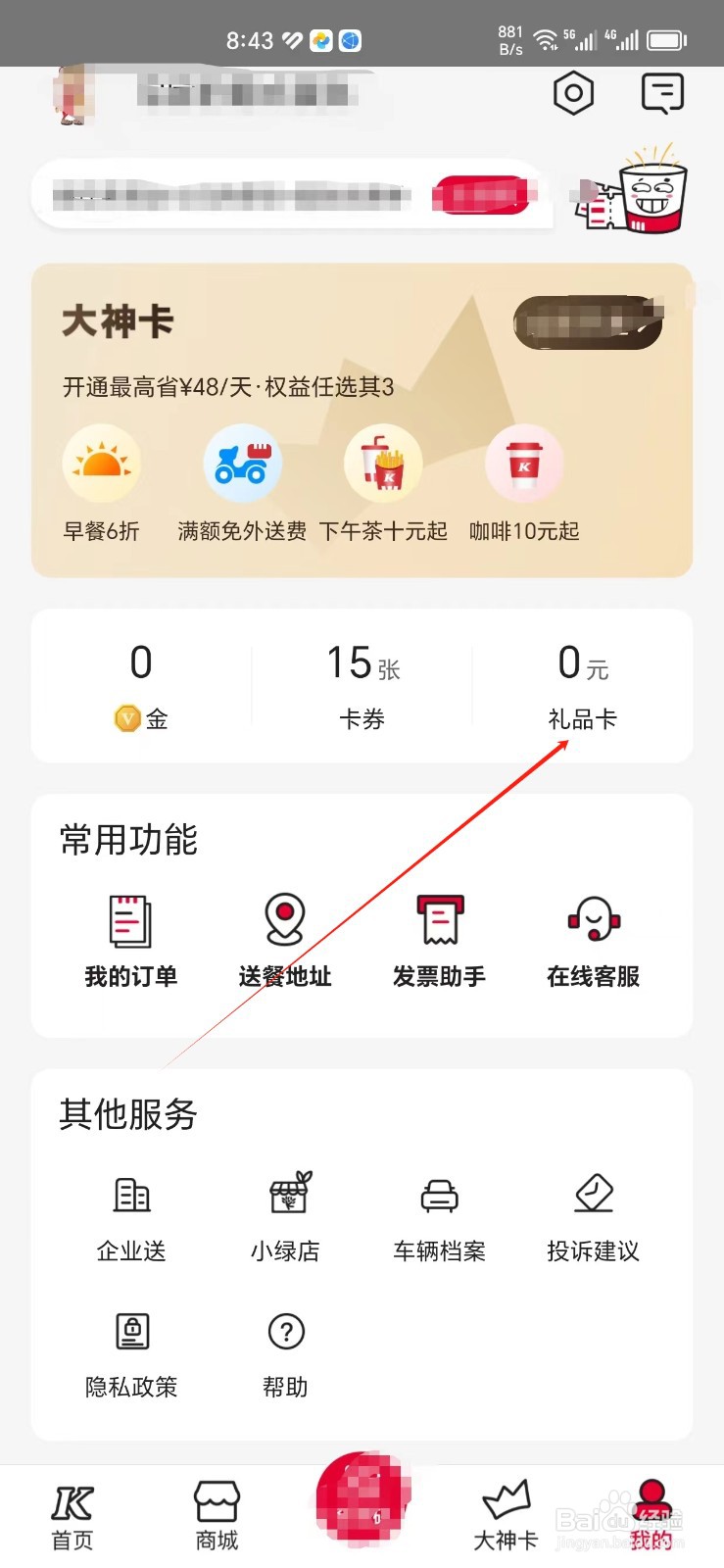Select the 咖啡10元起 coffee perk
The image size is (724, 1568).
(x=525, y=480)
